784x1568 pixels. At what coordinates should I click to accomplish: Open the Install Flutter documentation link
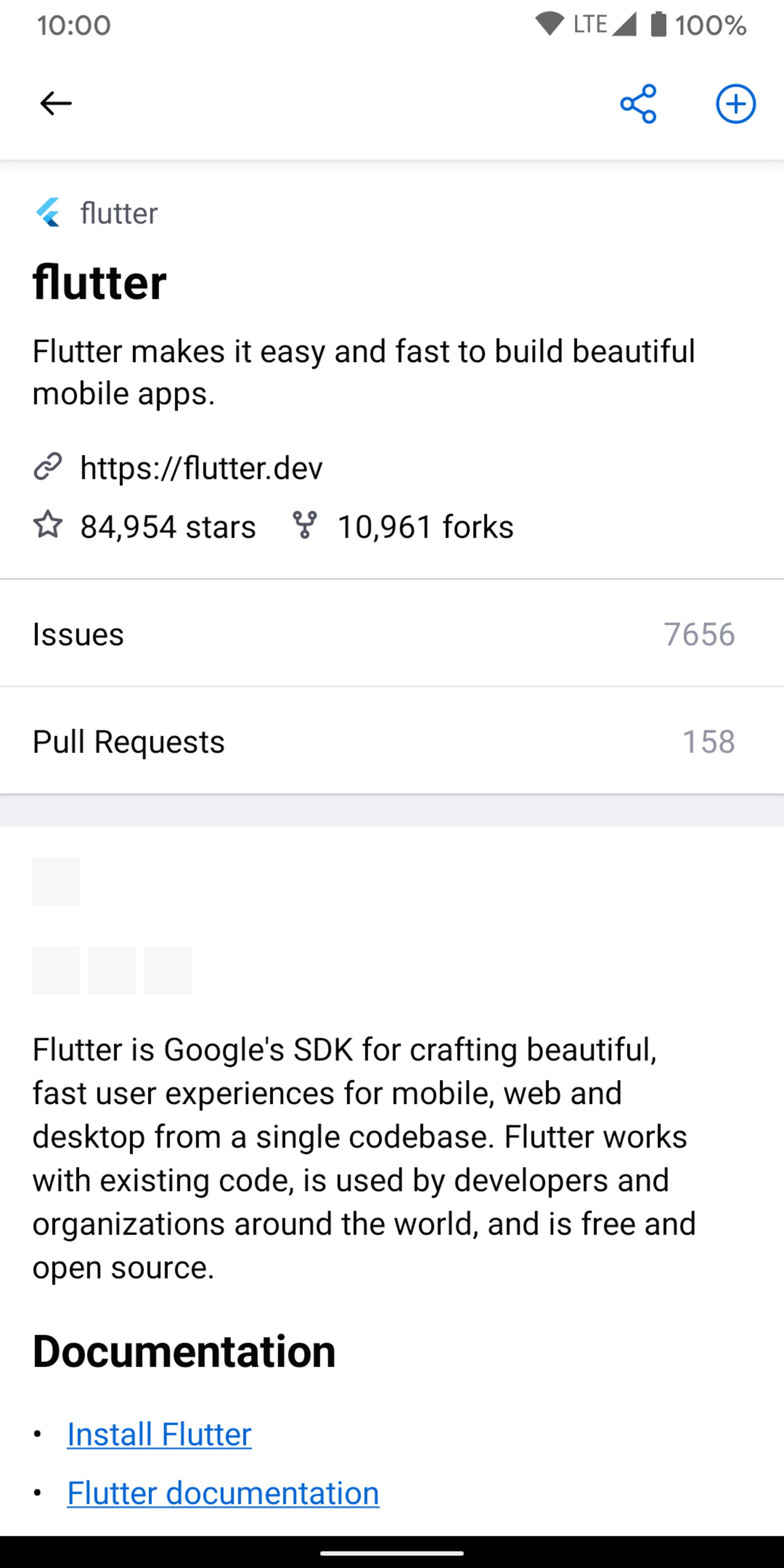point(160,1434)
